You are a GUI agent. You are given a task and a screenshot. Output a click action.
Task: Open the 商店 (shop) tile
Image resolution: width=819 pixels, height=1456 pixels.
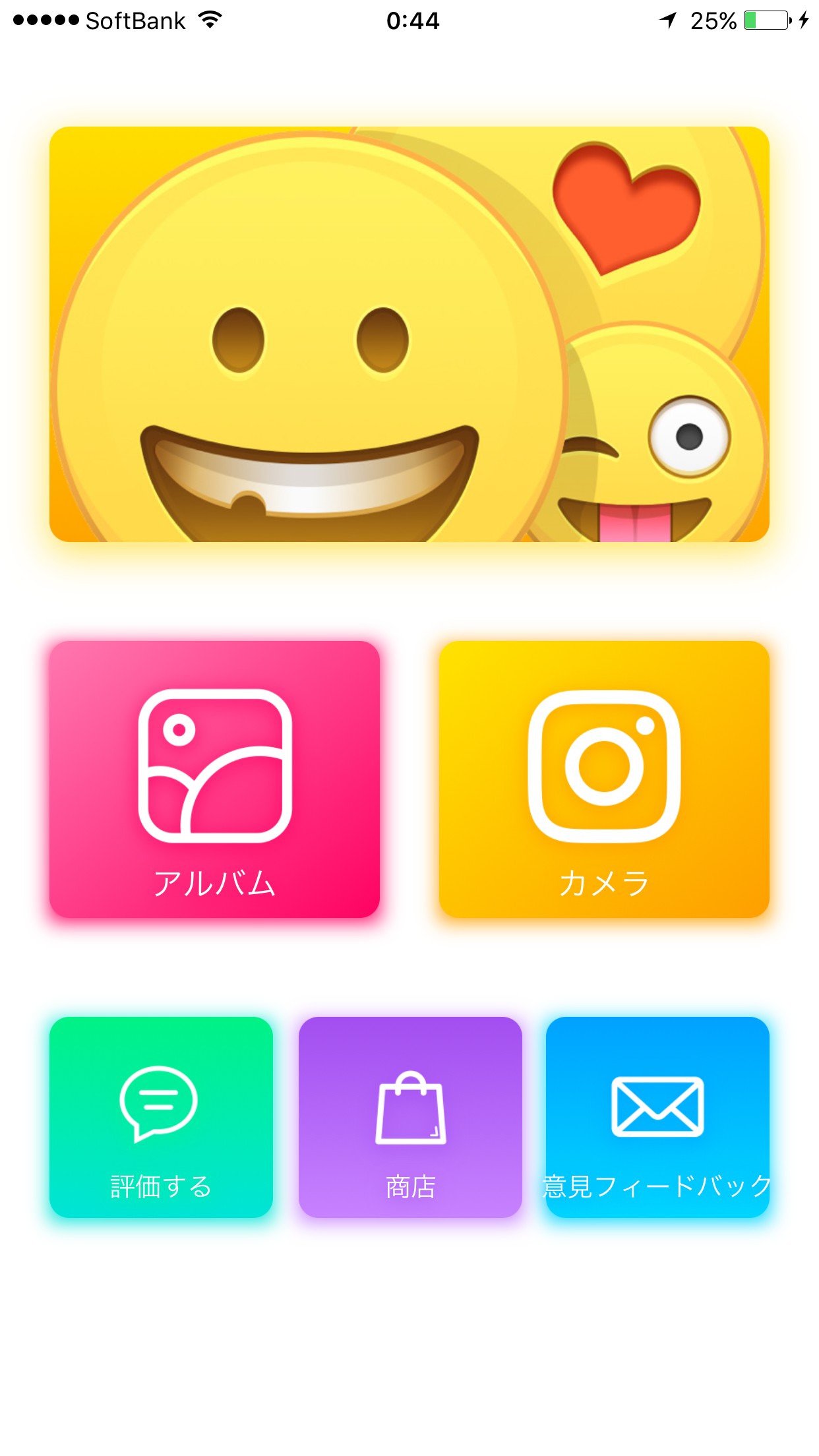click(410, 1117)
